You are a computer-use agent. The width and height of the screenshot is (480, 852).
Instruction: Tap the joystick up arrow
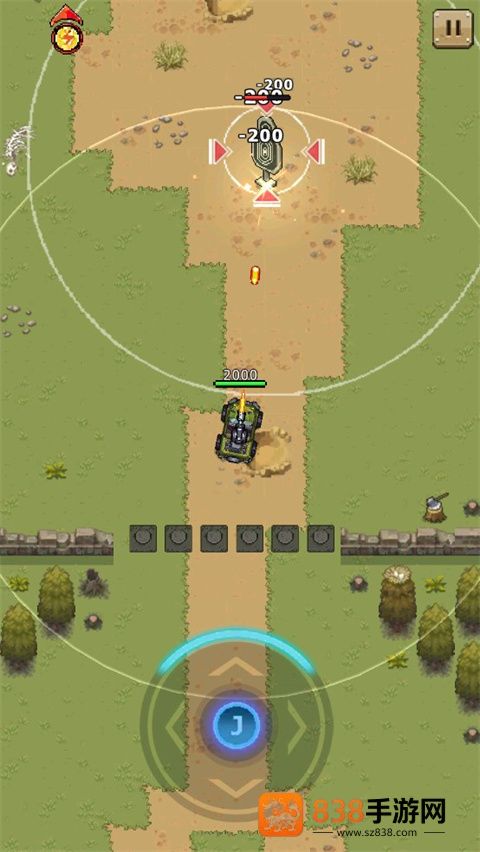pos(236,666)
